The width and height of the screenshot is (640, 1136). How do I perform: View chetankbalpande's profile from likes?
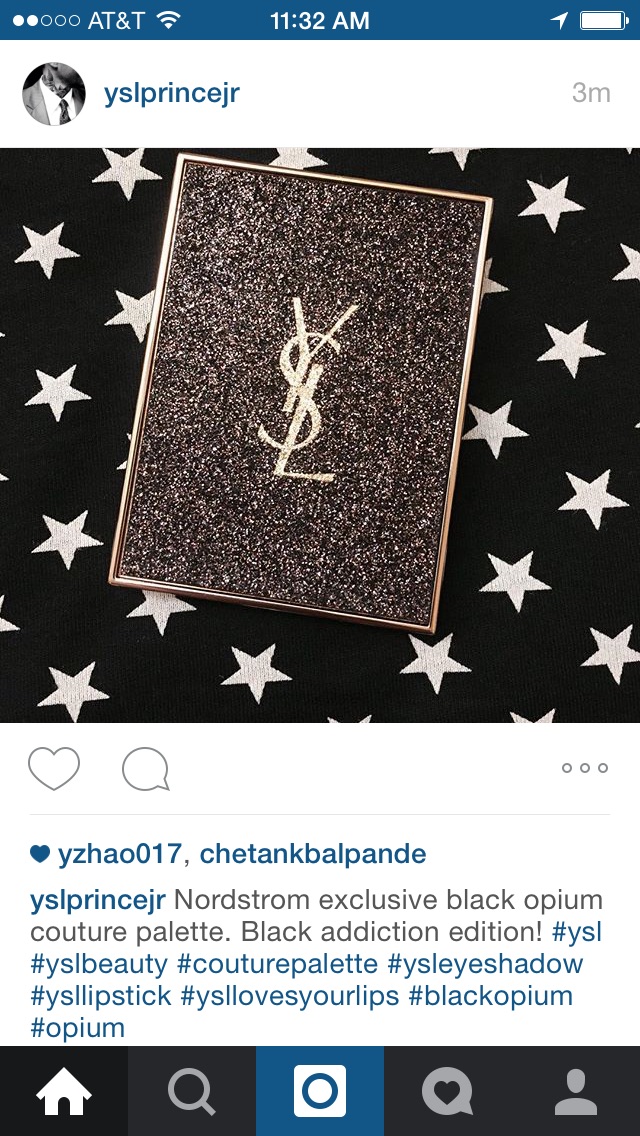coord(312,854)
